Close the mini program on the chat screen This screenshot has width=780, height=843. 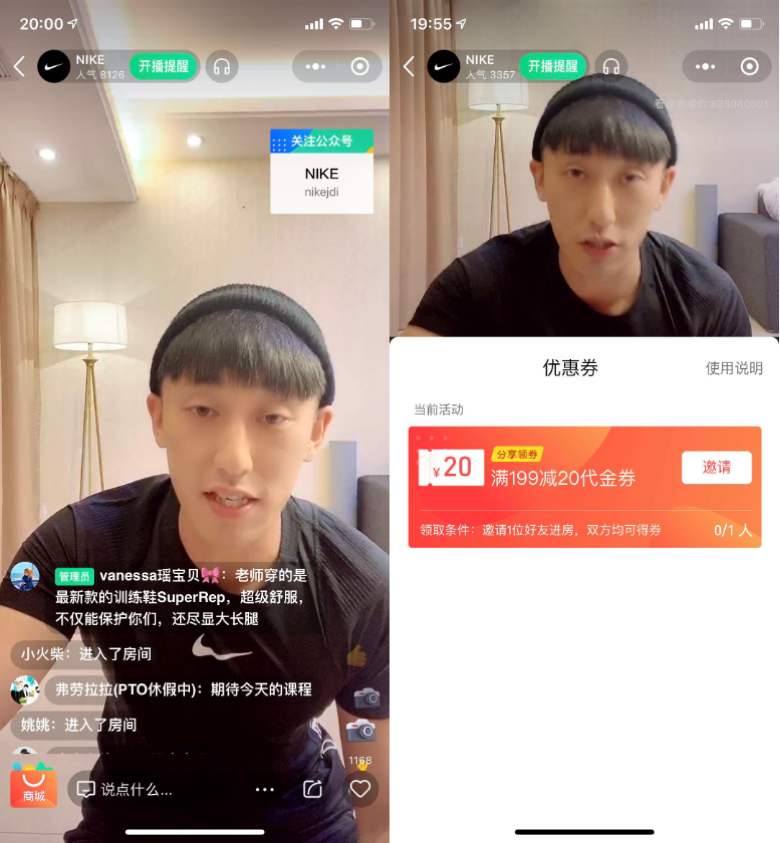pos(360,66)
